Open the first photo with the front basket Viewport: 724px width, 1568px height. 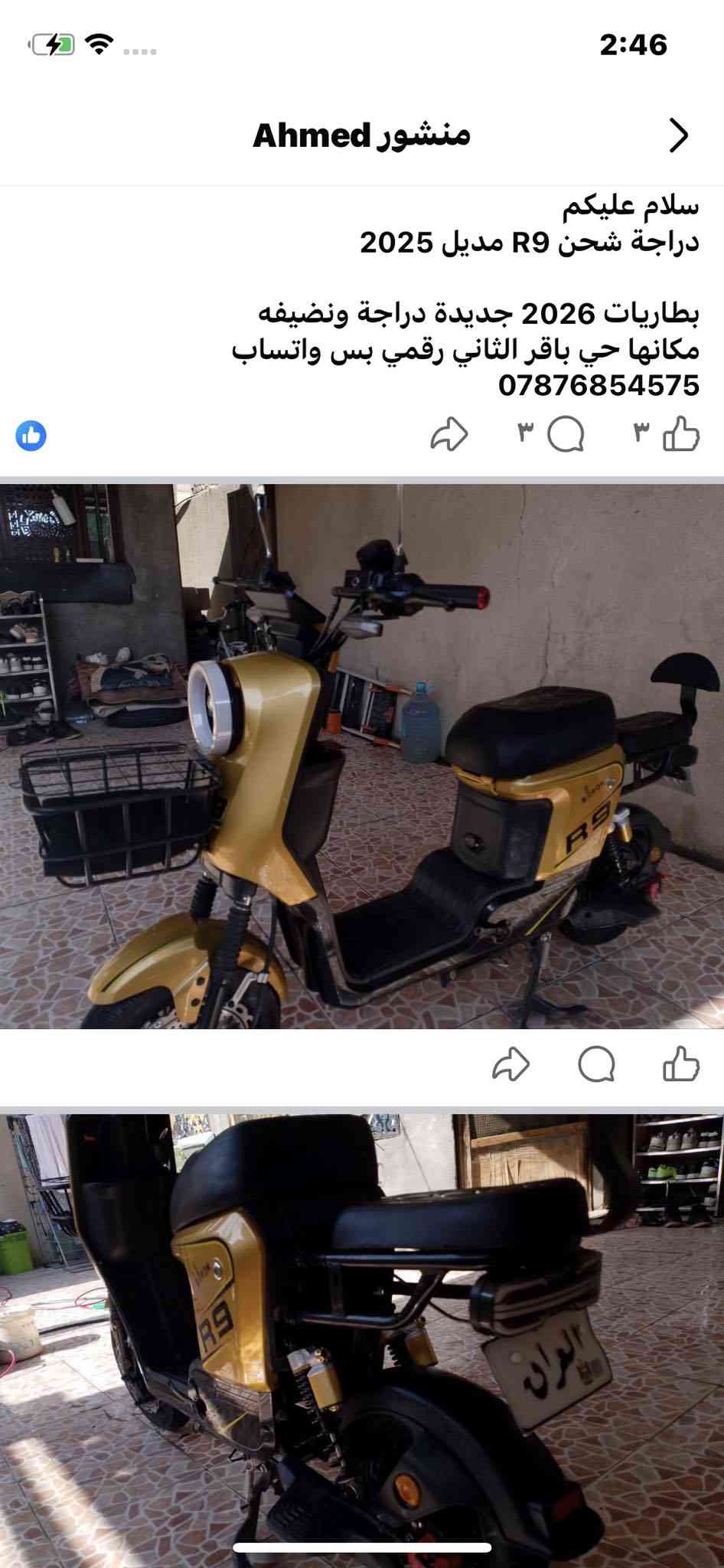pos(362,756)
